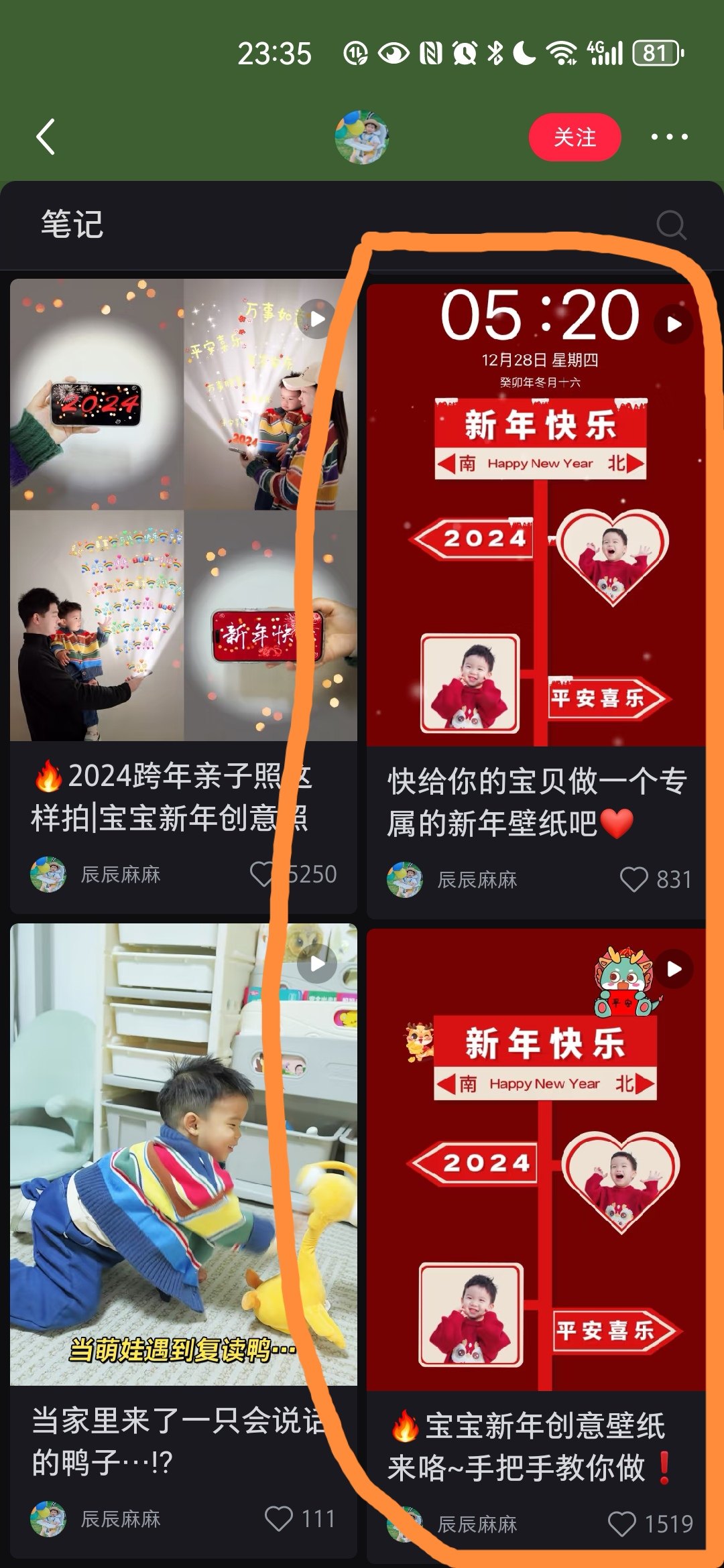
Task: Like the 2024跨年亲子照 note
Action: [262, 874]
